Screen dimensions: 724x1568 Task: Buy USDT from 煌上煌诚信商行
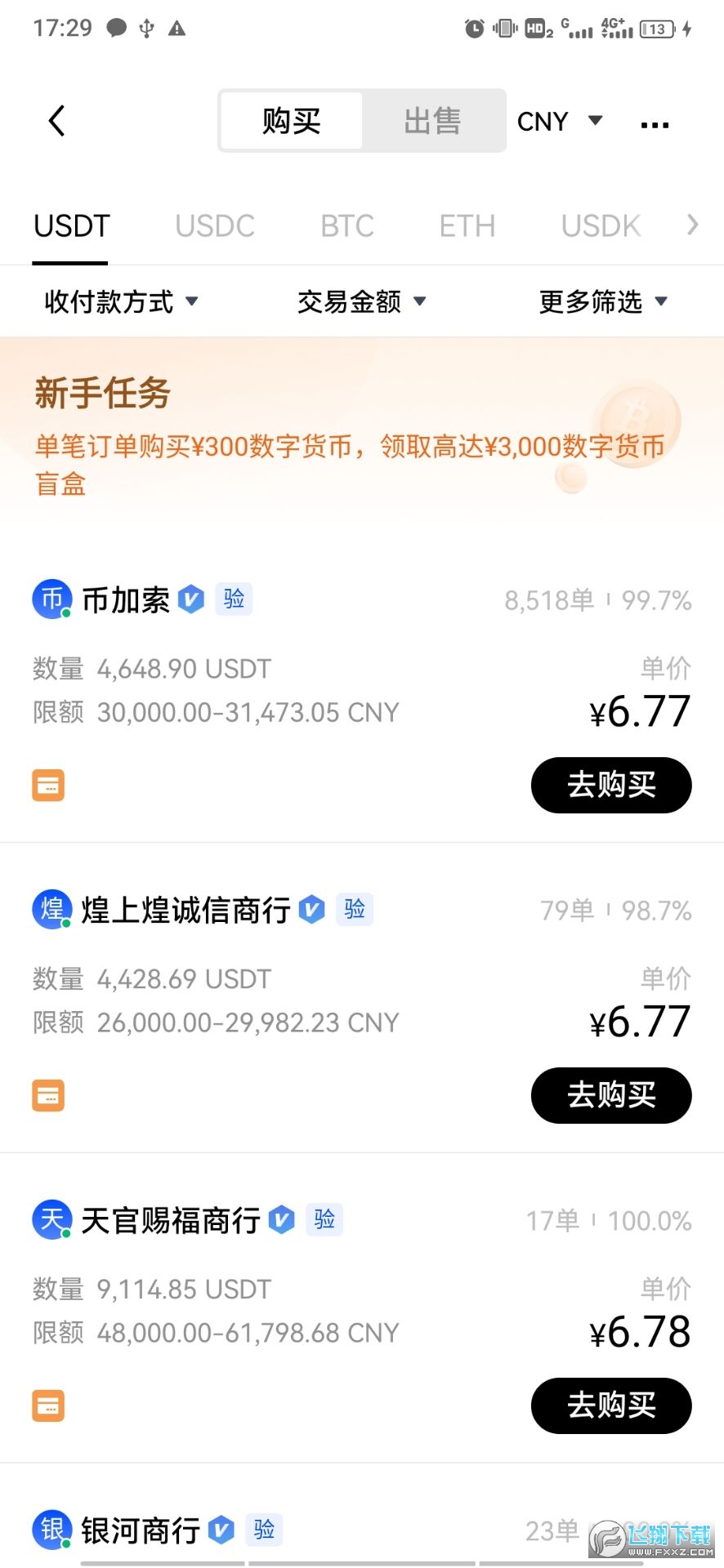[611, 1095]
